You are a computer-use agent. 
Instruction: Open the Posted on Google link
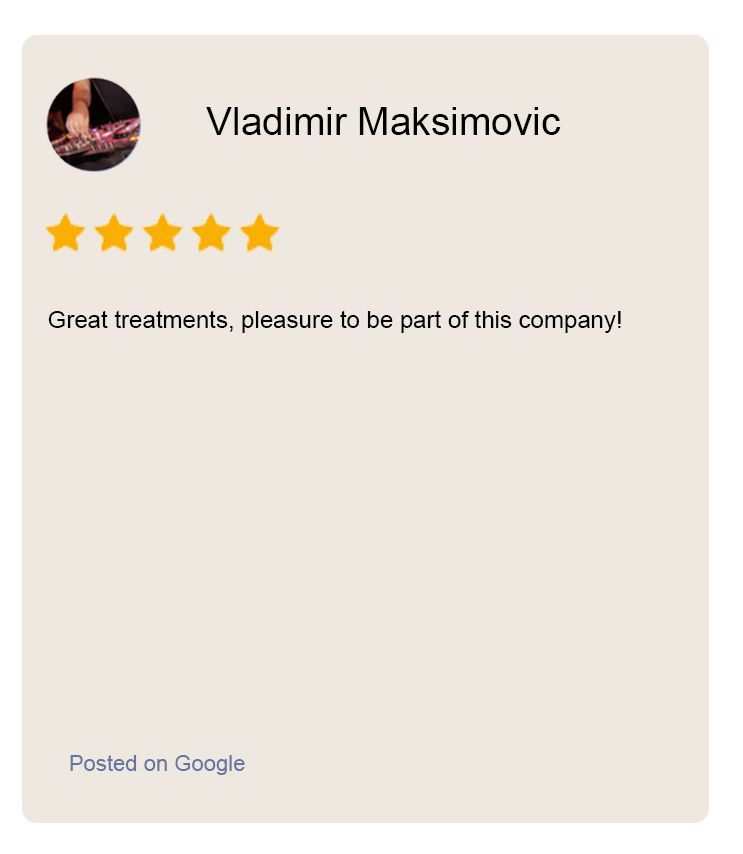pos(157,764)
